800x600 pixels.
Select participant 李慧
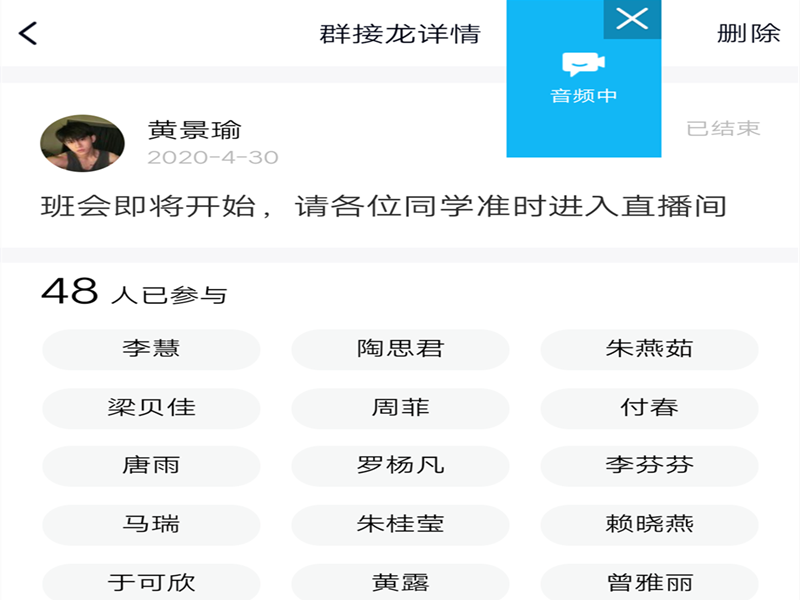[x=151, y=349]
